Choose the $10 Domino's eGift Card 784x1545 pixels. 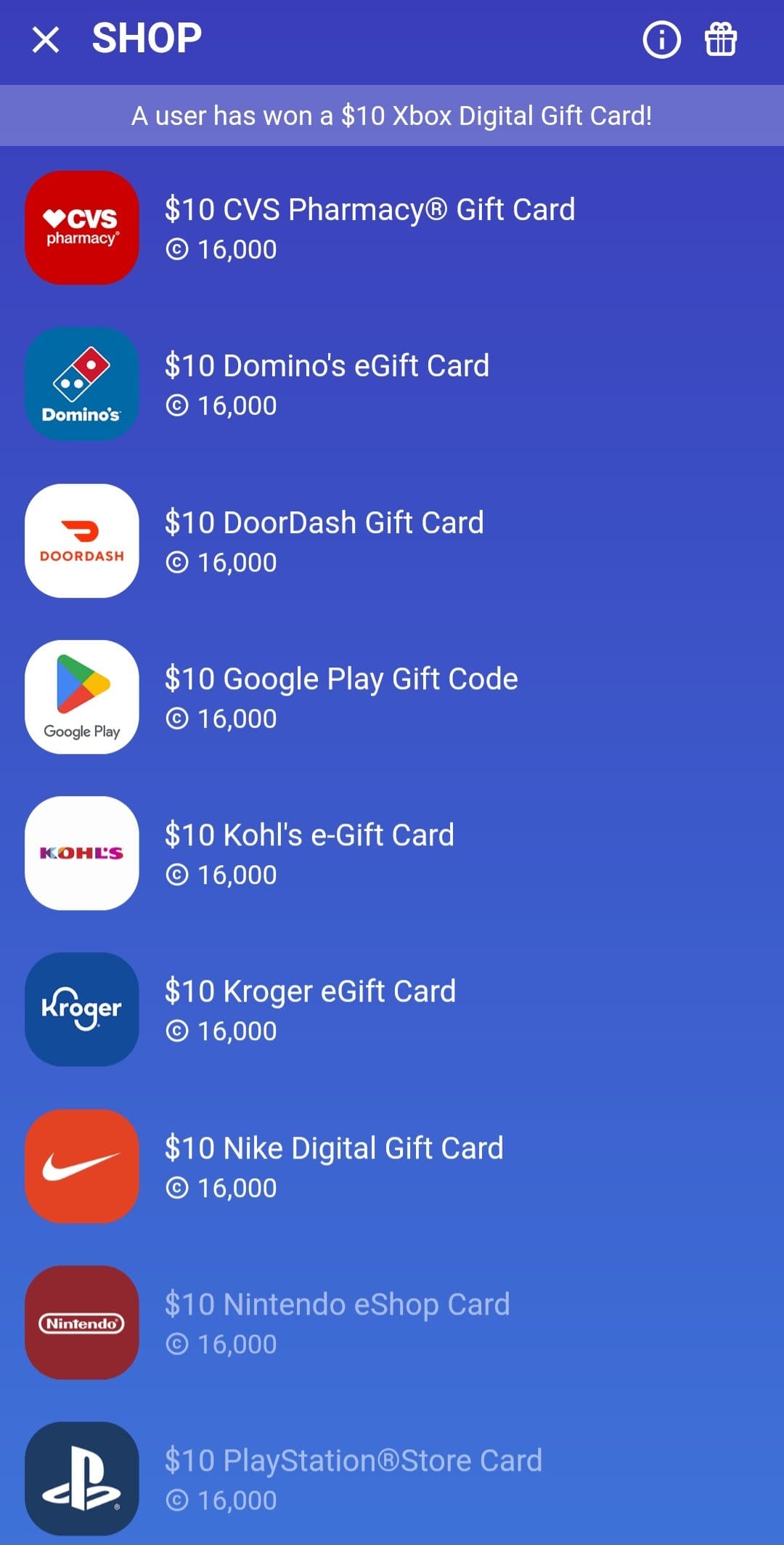(392, 384)
